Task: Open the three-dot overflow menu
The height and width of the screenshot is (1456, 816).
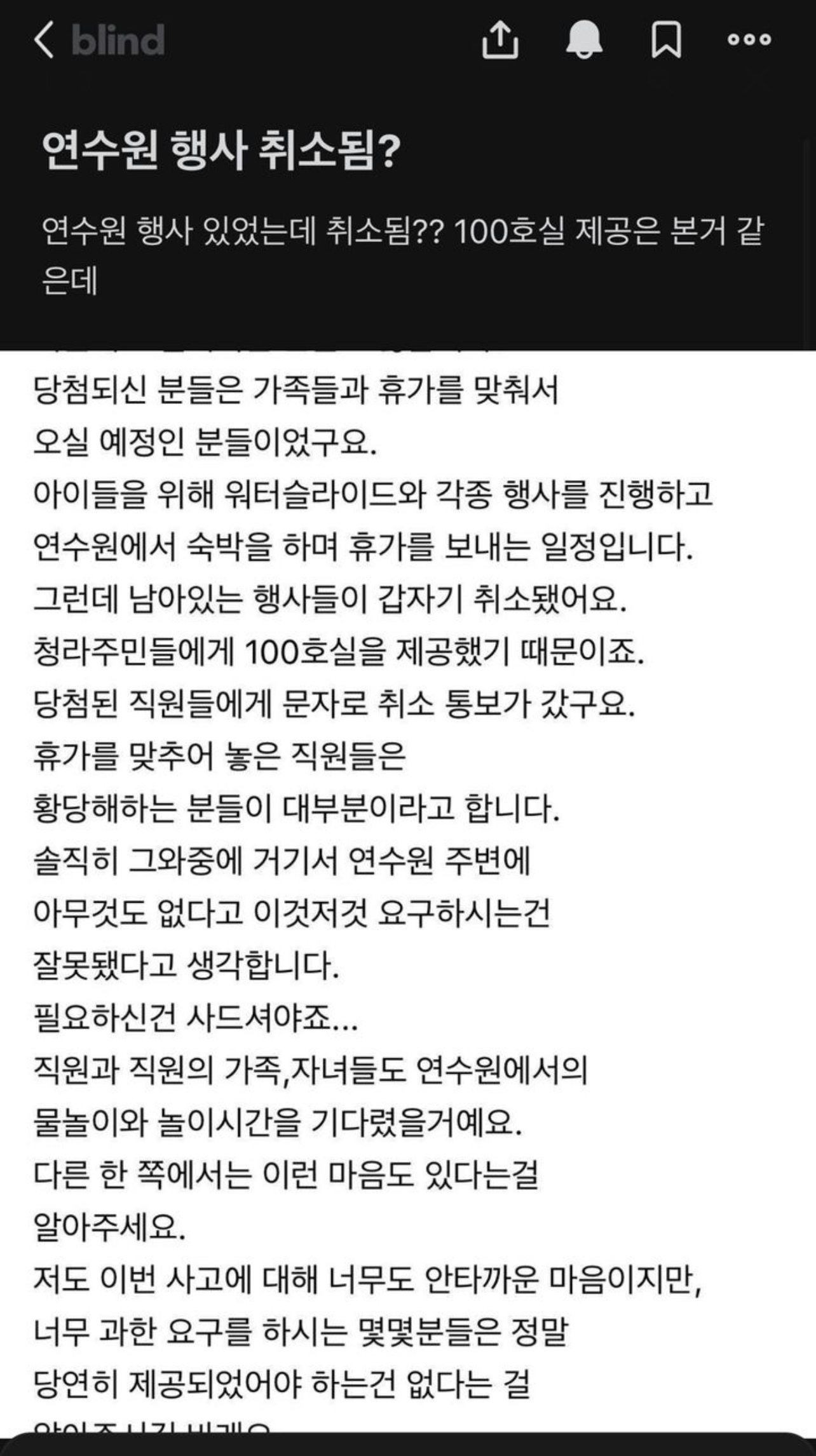Action: [749, 39]
